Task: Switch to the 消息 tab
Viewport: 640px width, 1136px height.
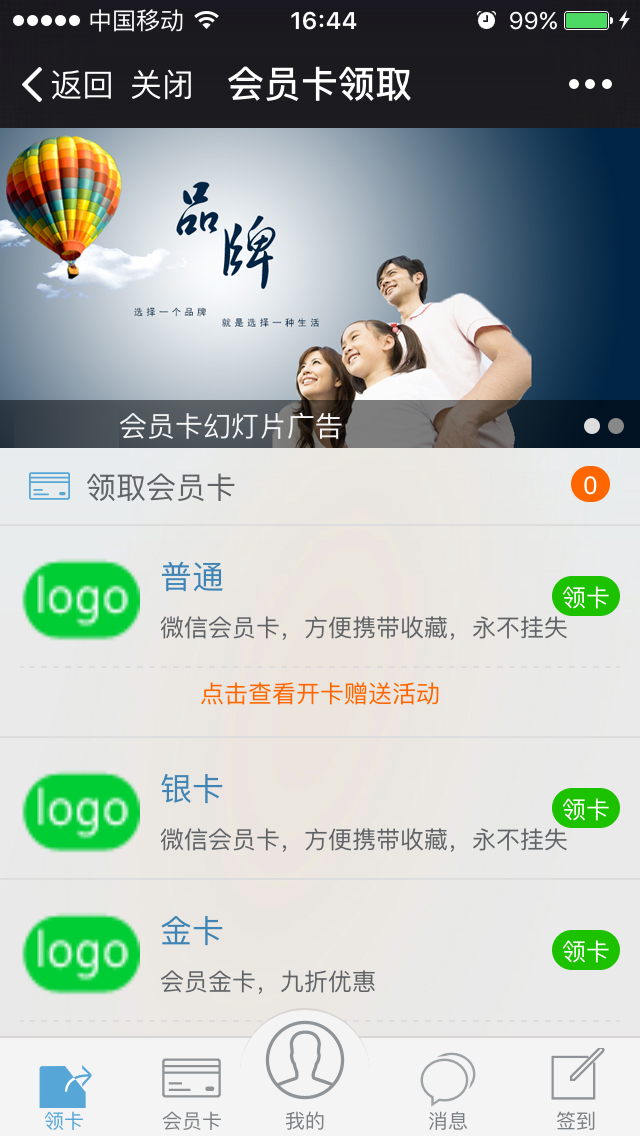Action: click(x=447, y=1094)
